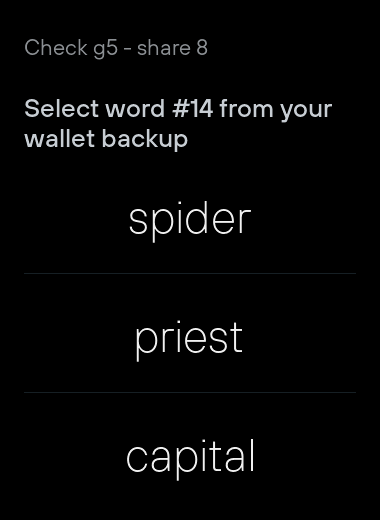Pick the word capital

(x=190, y=458)
